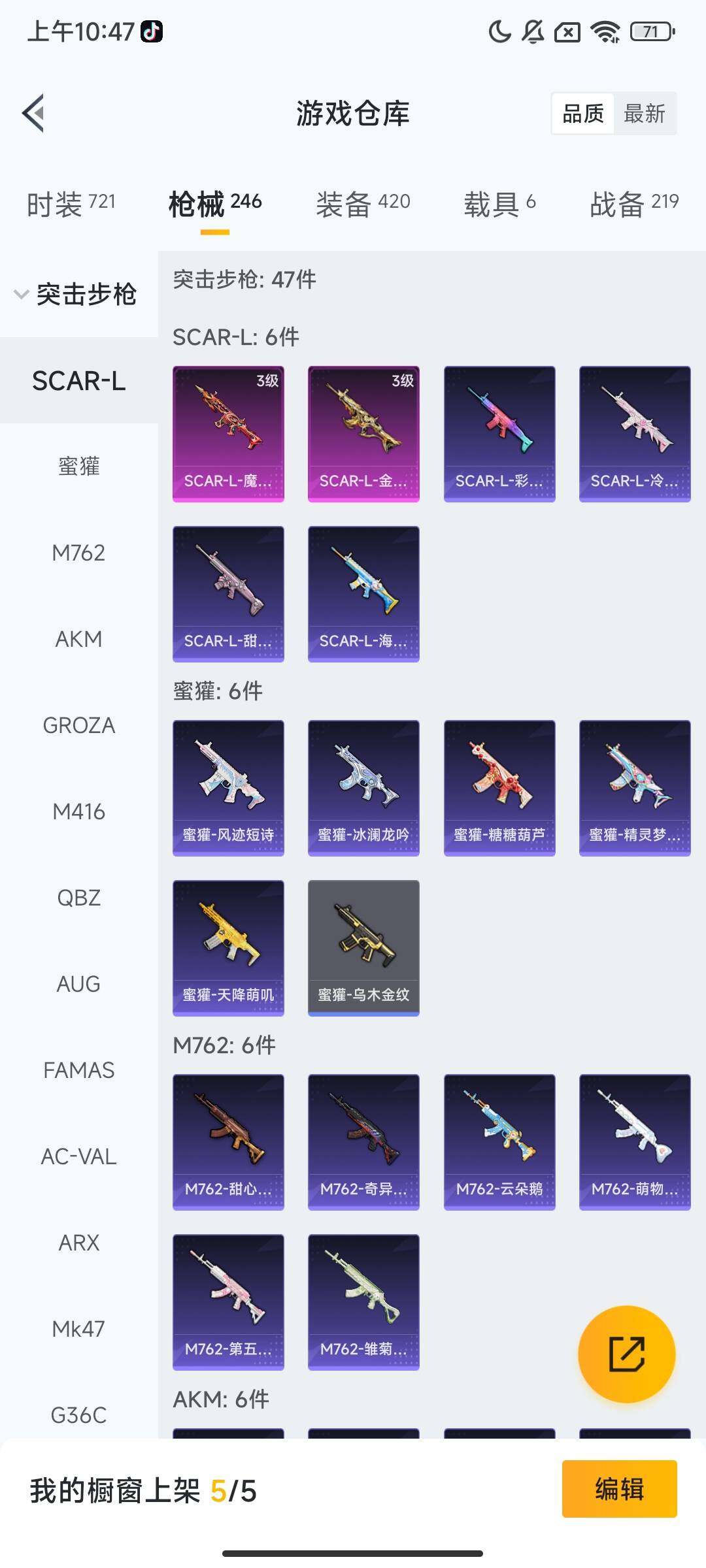706x1568 pixels.
Task: Select GROZA in the sidebar
Action: 78,725
